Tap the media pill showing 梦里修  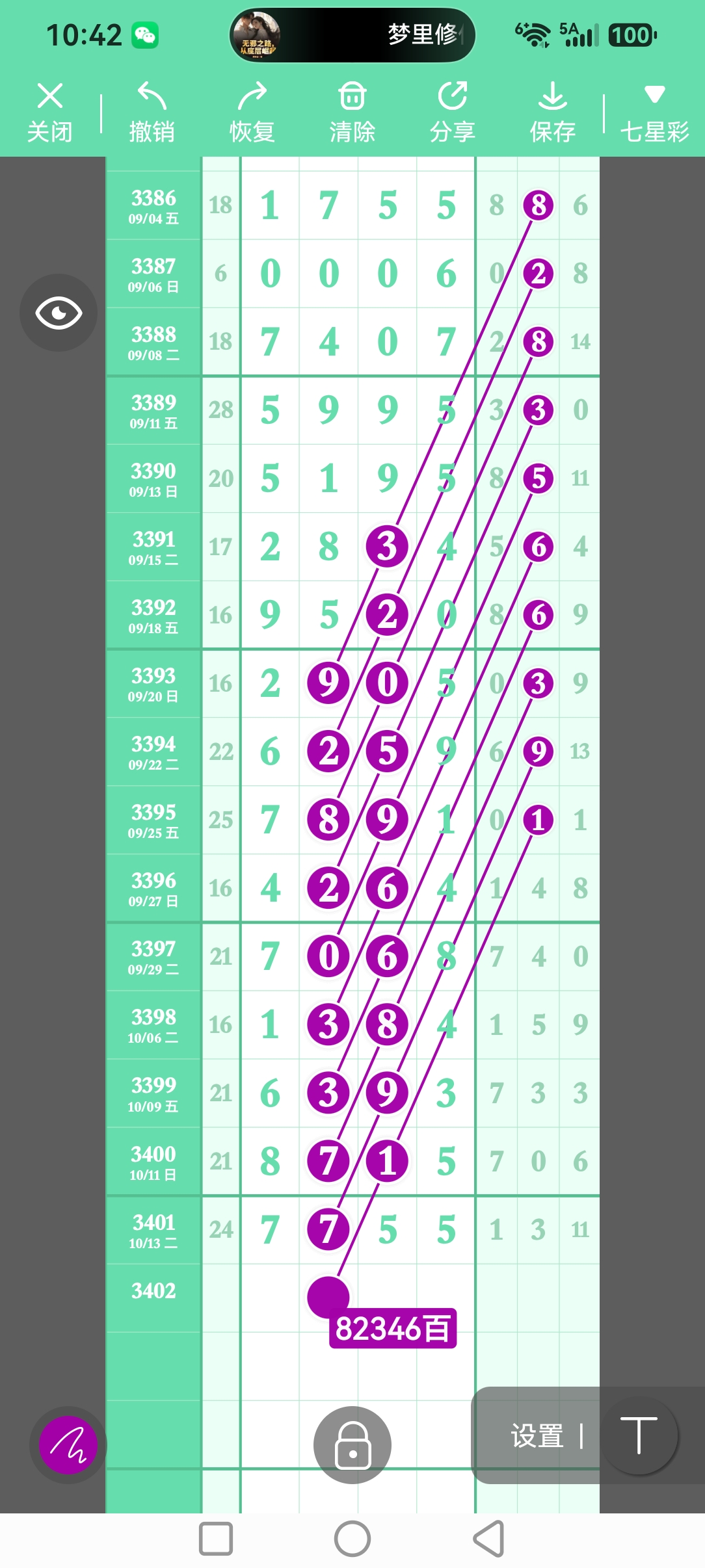click(x=352, y=35)
